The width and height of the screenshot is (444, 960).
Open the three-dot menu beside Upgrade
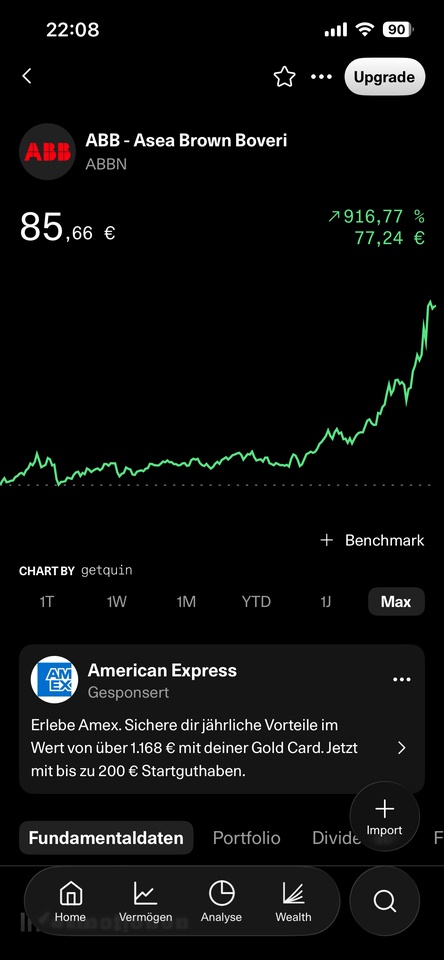point(321,77)
